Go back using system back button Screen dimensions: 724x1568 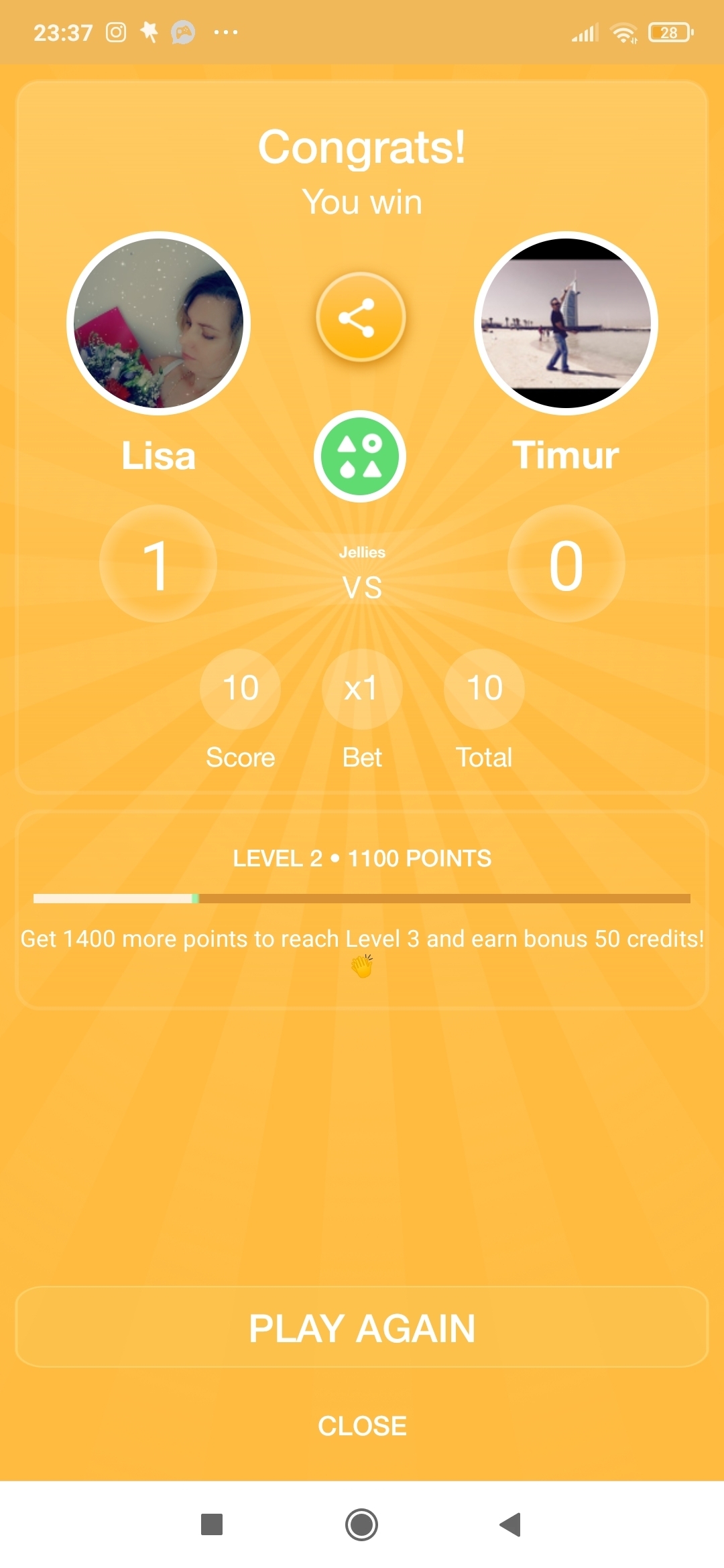(510, 1524)
